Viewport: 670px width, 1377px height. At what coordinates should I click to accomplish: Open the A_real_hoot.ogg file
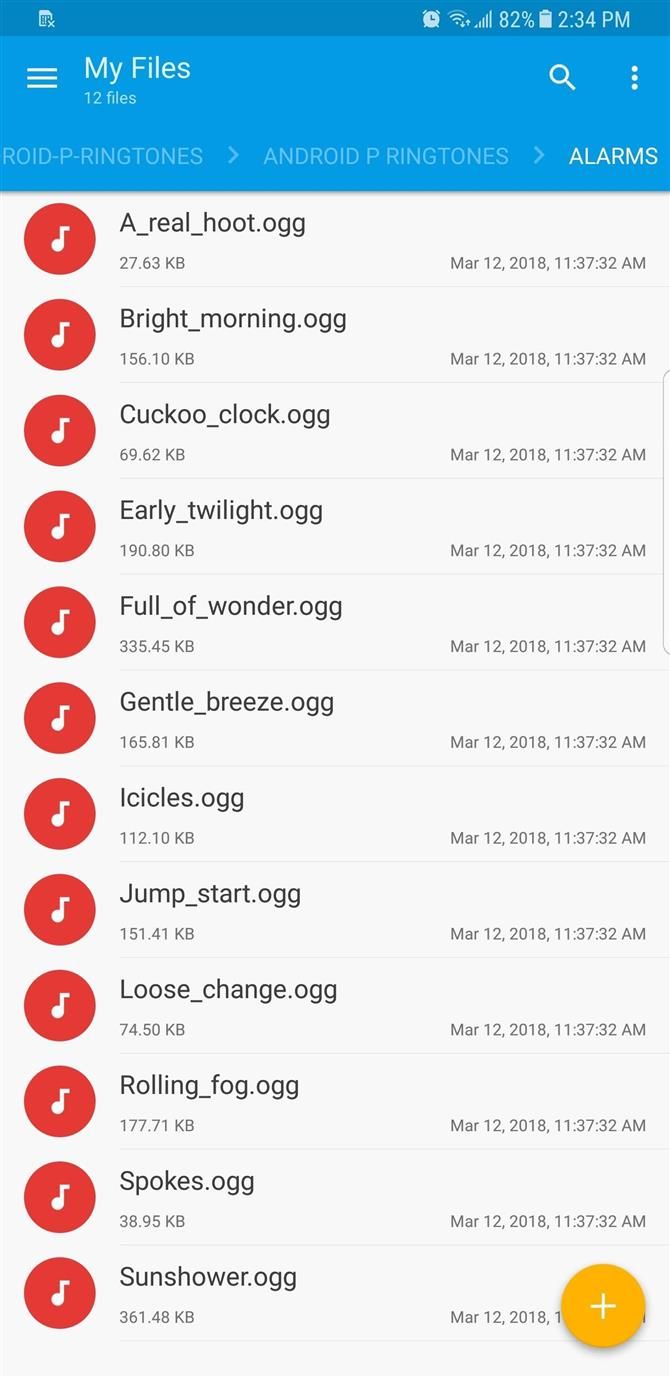(212, 223)
